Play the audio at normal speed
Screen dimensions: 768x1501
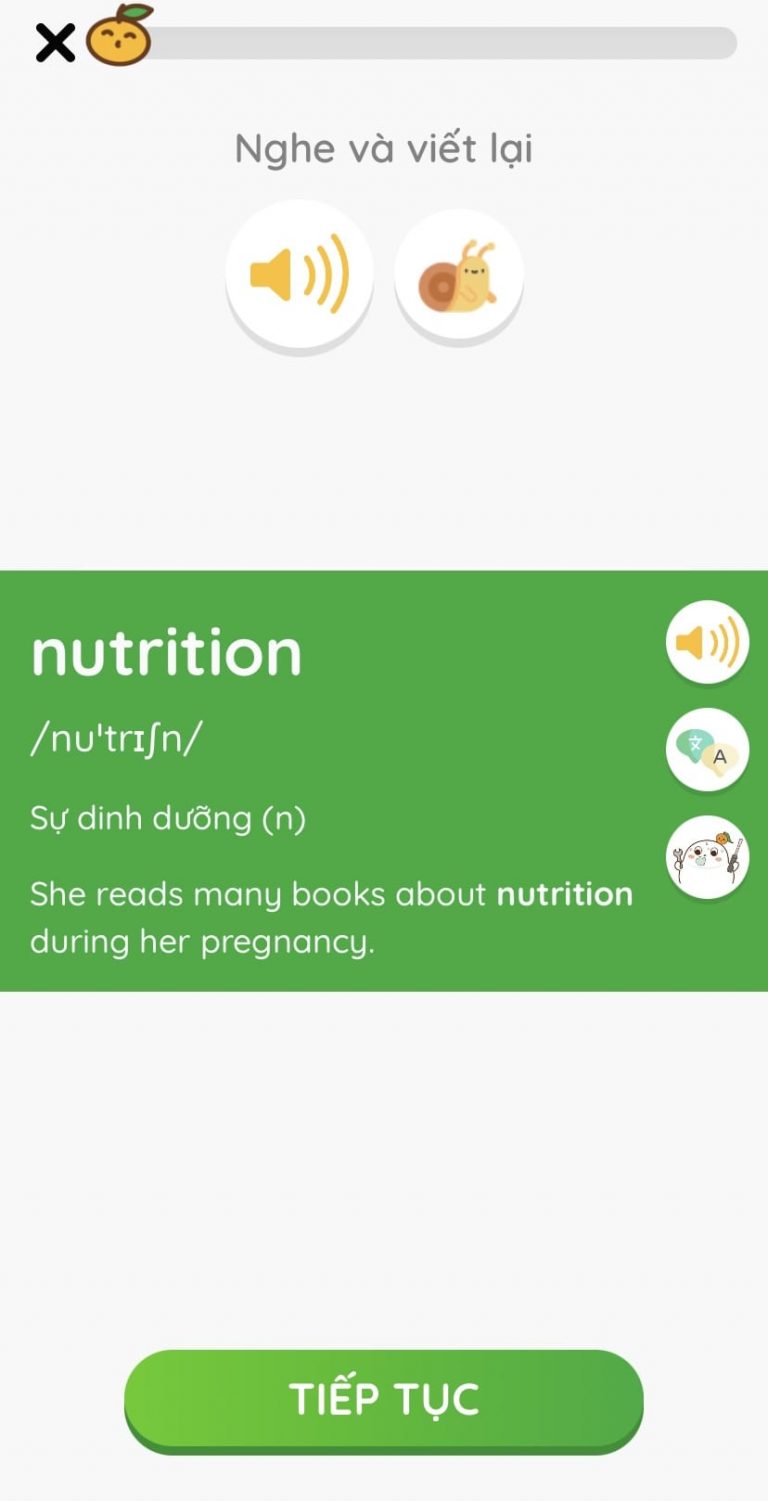tap(299, 273)
